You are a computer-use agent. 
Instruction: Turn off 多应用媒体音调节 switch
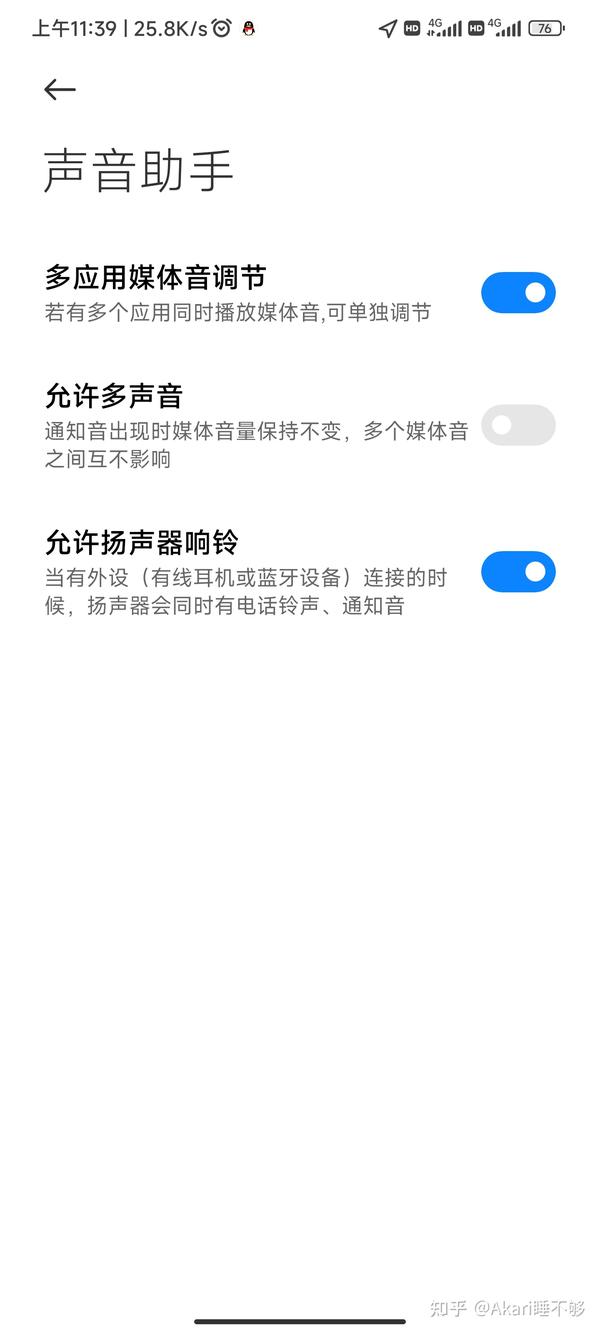518,292
